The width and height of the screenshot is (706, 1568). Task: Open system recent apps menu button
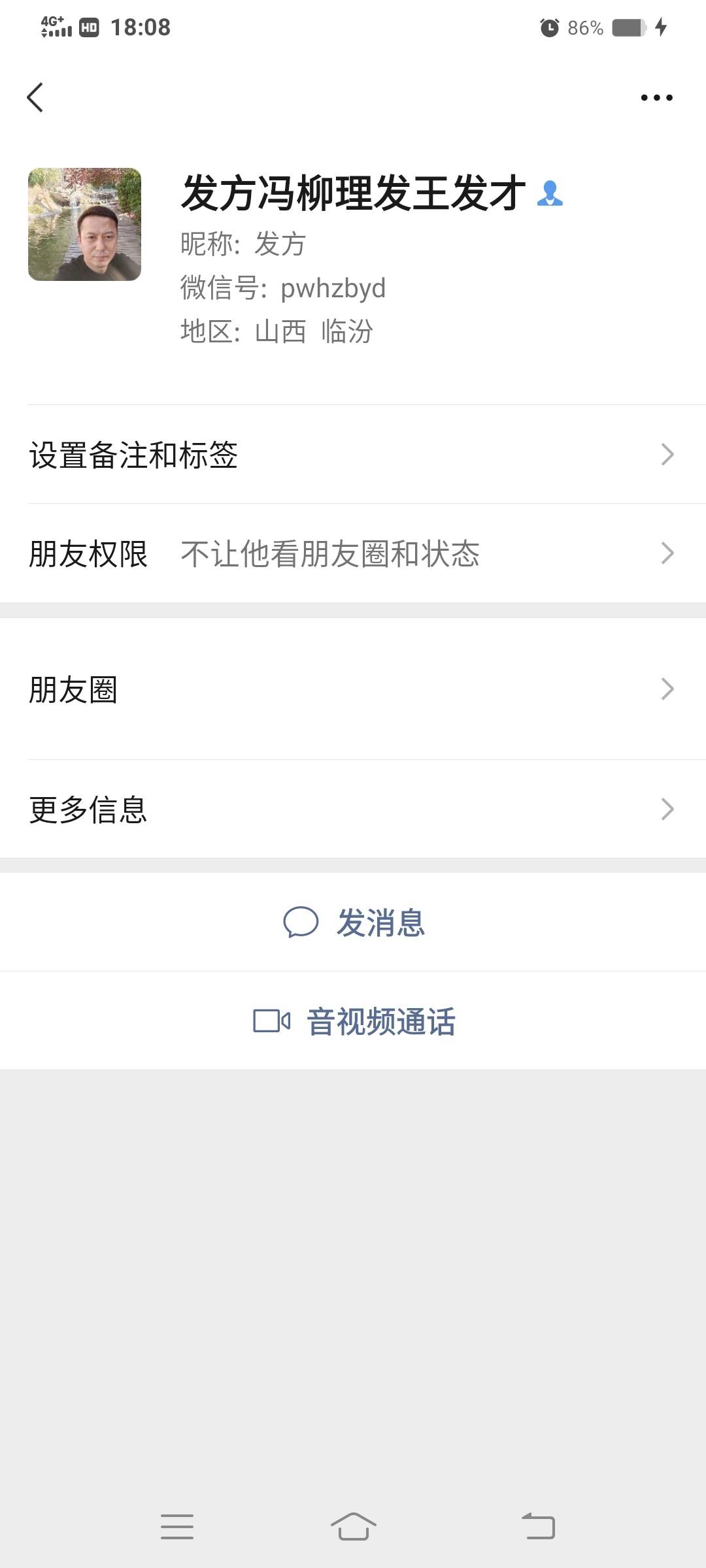tap(177, 1527)
